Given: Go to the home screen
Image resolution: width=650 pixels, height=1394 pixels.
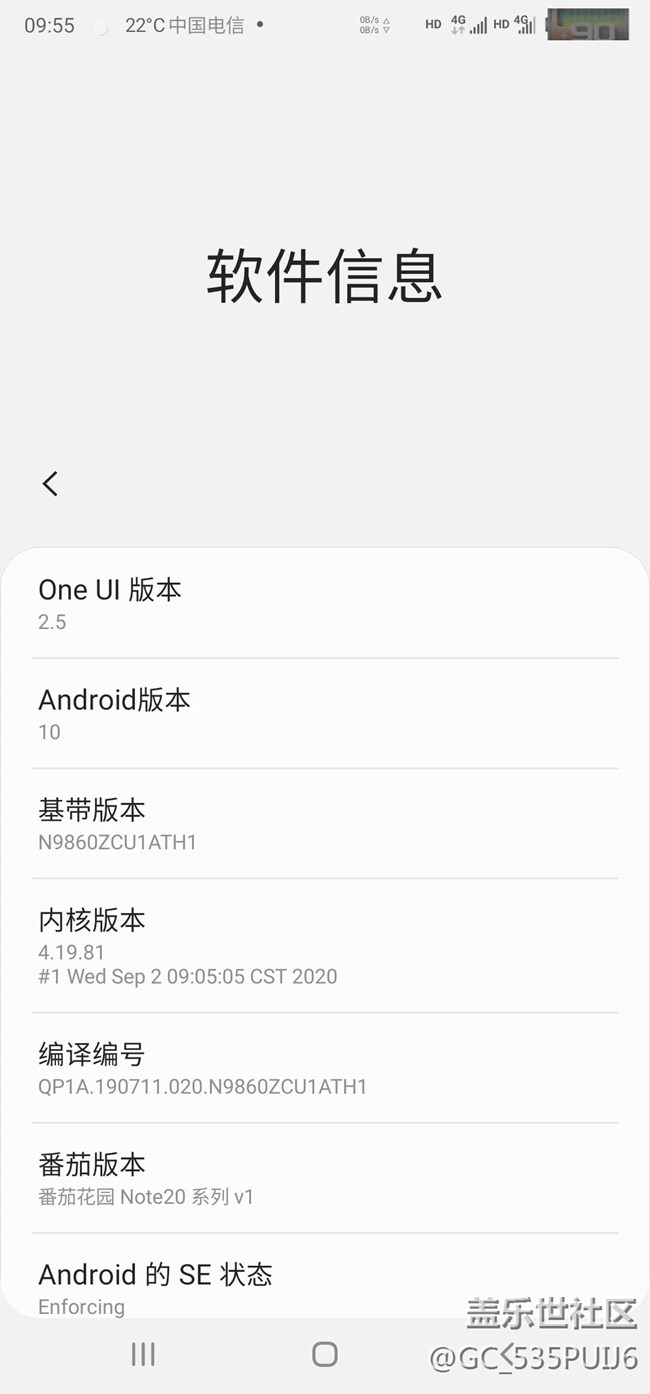Looking at the screenshot, I should 325,1354.
